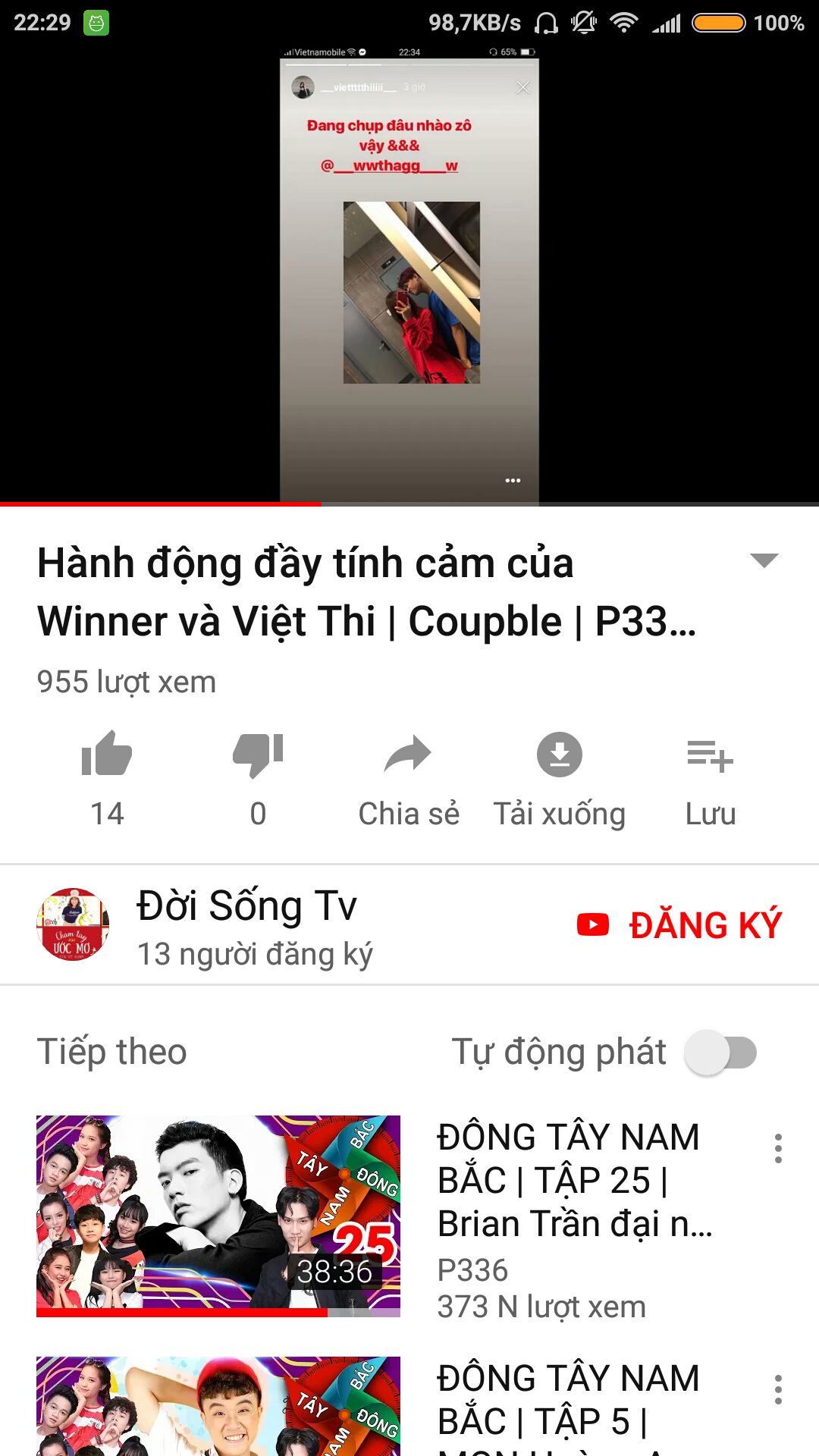Expand the video description arrow

point(764,560)
